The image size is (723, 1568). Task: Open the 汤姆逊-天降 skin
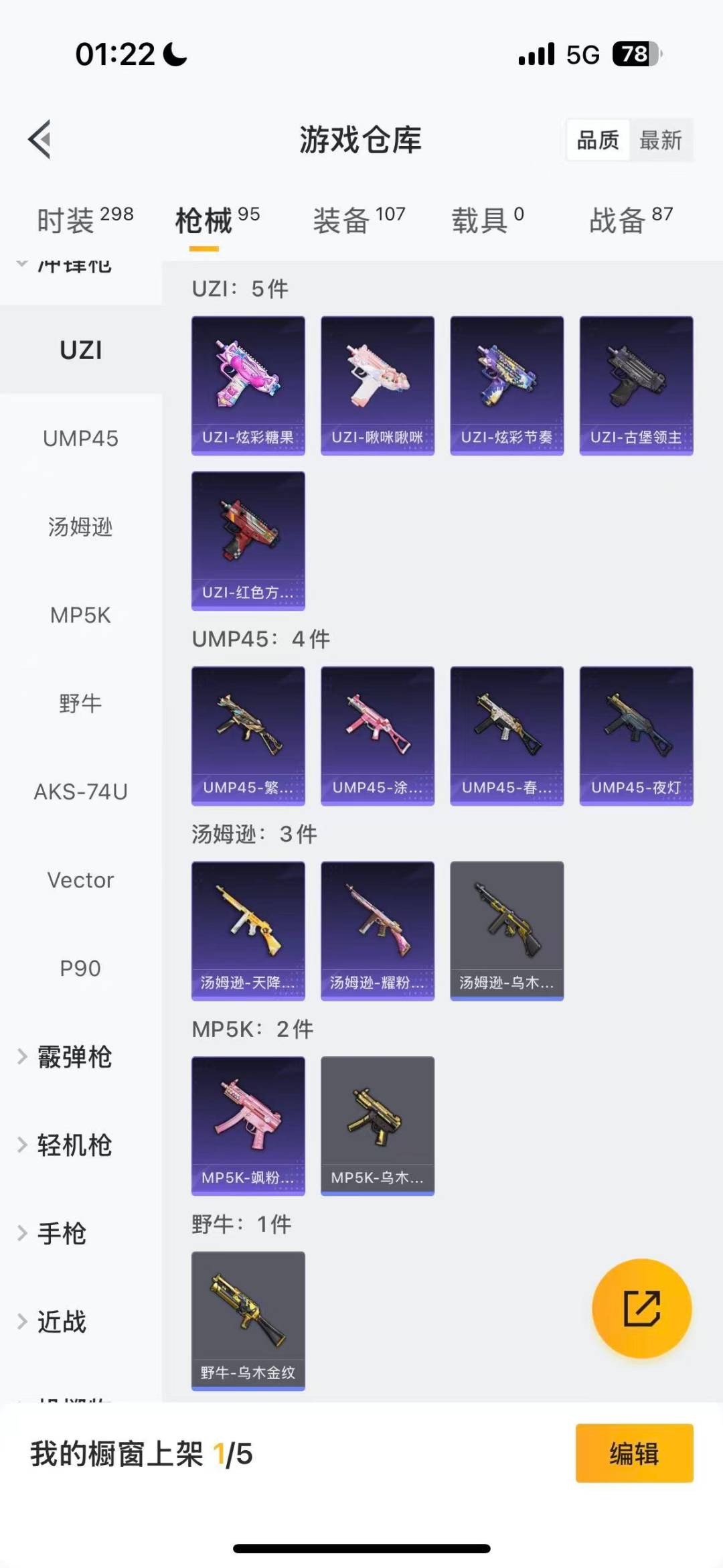248,930
